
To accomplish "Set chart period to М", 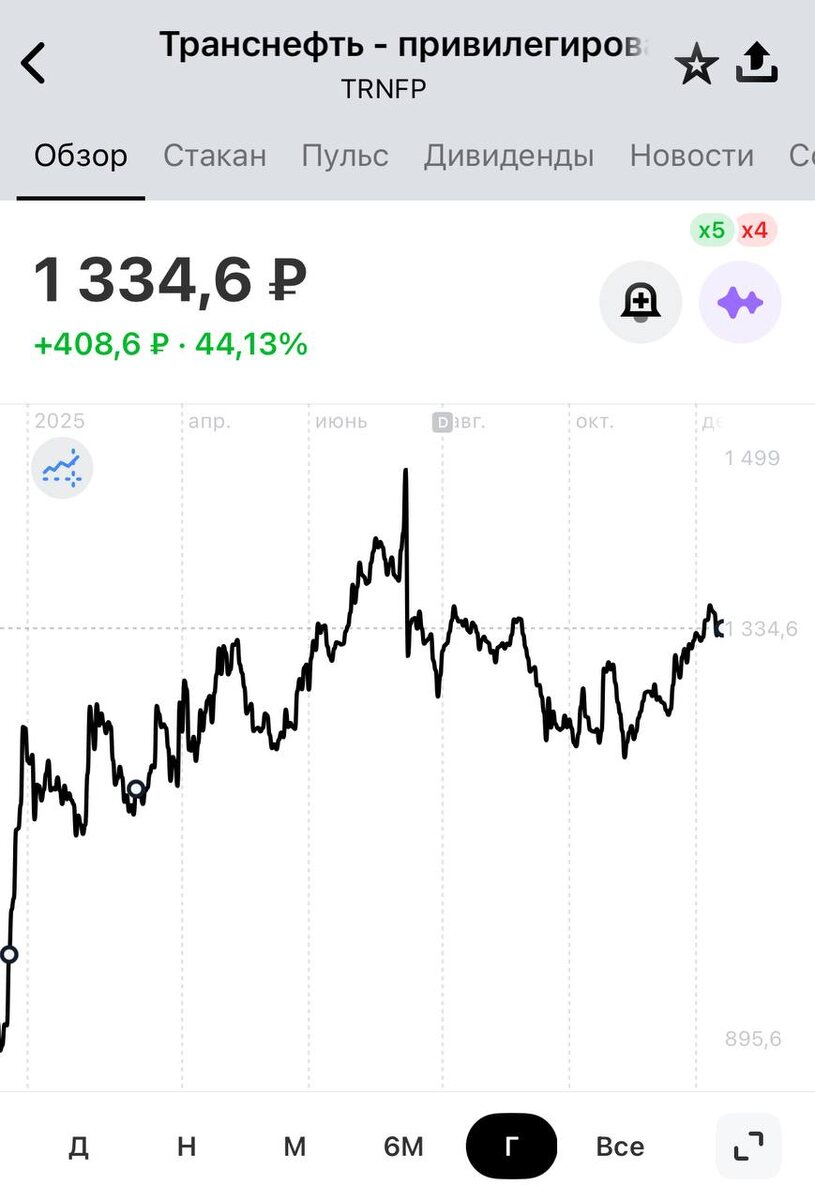I will click(x=294, y=1146).
